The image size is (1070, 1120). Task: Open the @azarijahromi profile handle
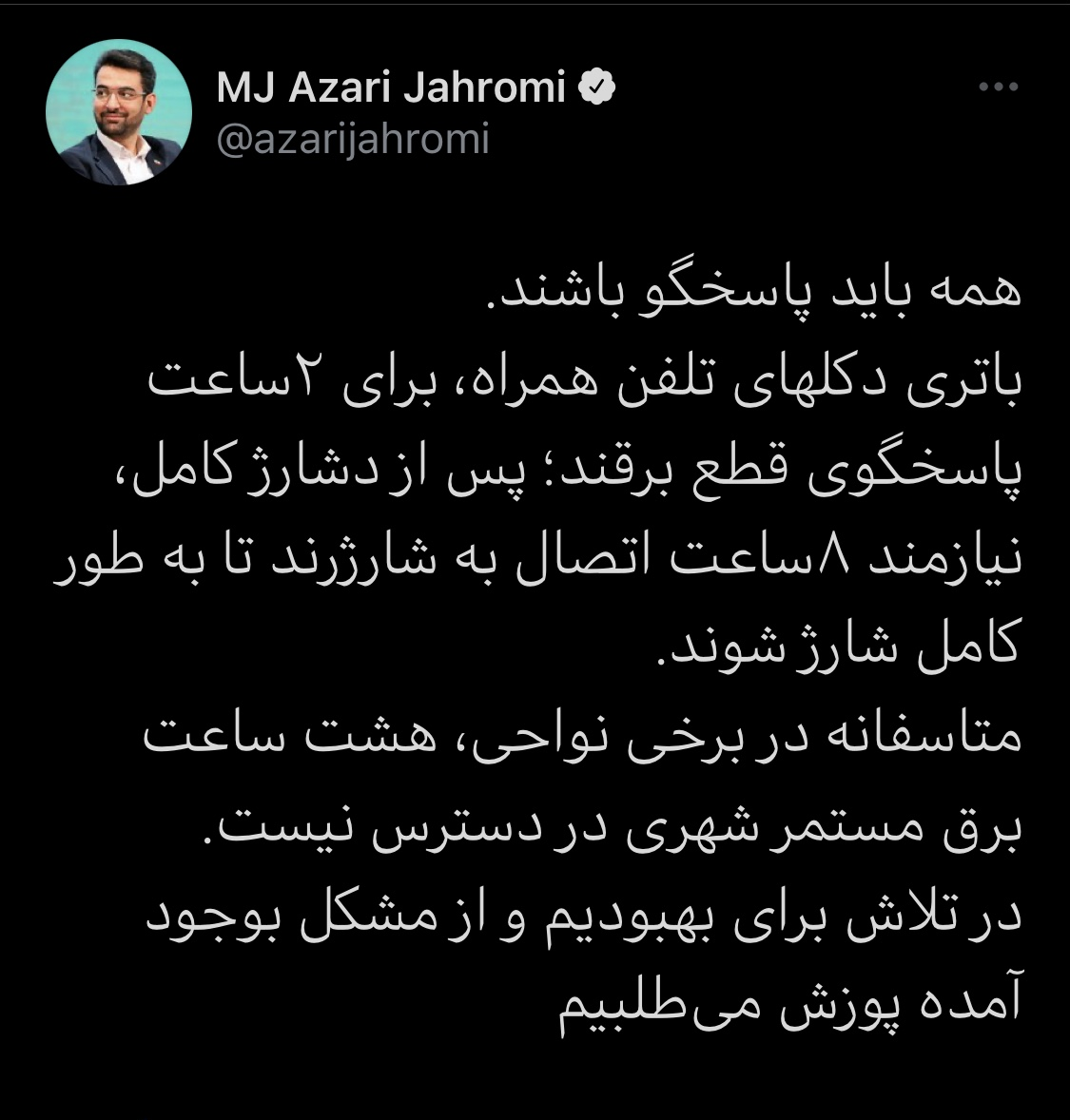pyautogui.click(x=353, y=140)
